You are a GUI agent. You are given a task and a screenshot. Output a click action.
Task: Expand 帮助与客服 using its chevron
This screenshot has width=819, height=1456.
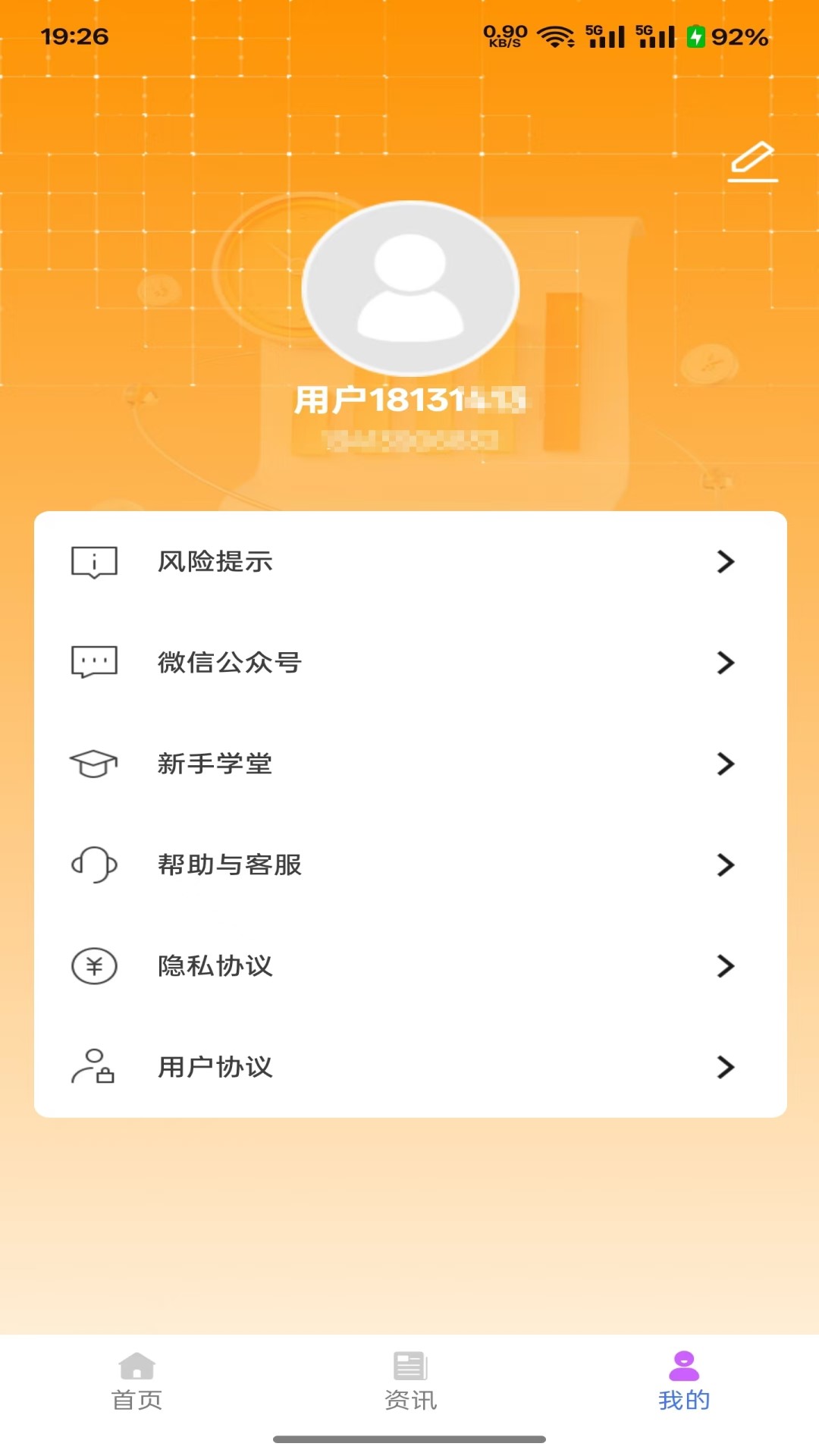[727, 864]
